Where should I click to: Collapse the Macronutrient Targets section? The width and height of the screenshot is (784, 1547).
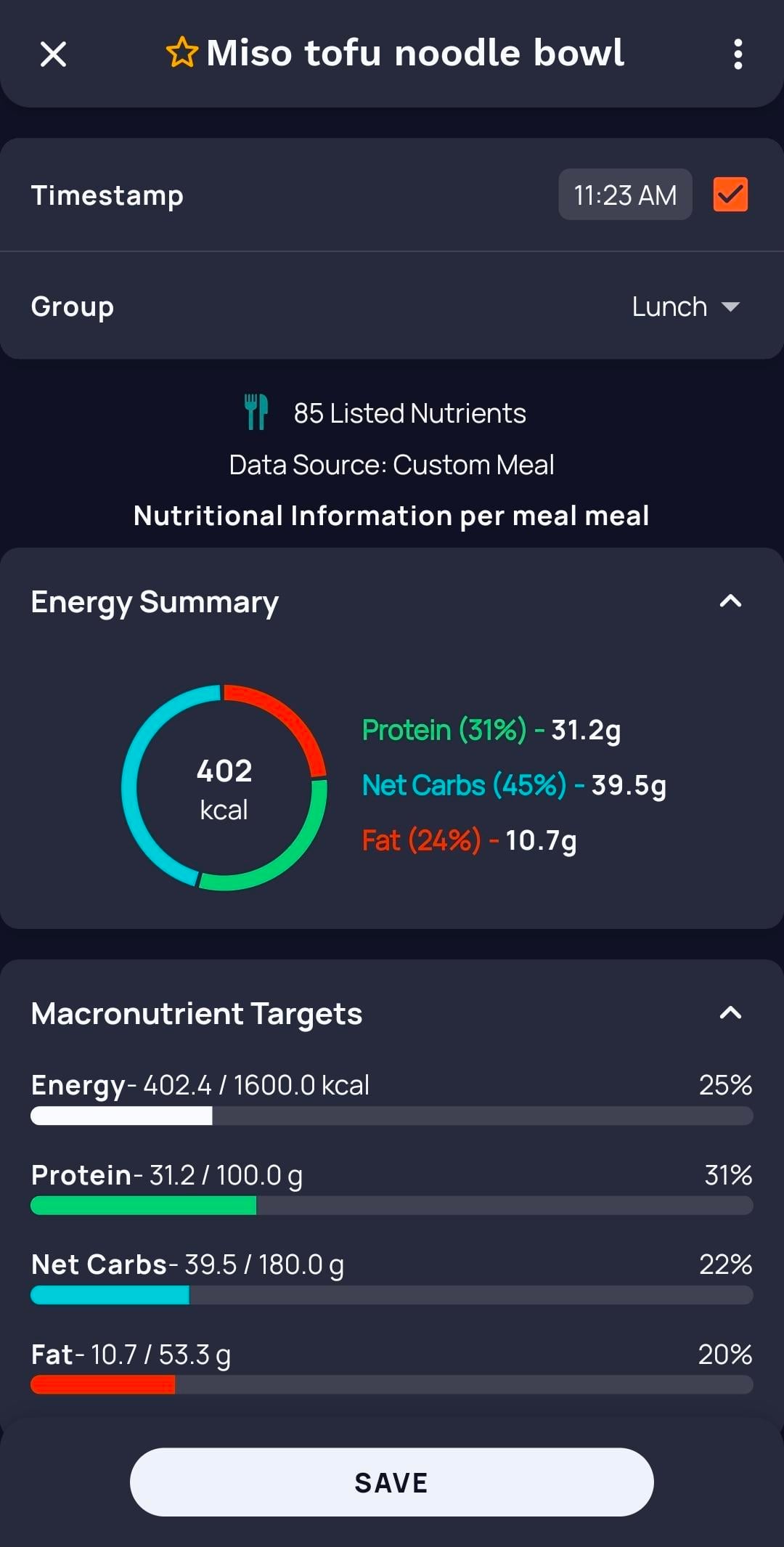[730, 1012]
